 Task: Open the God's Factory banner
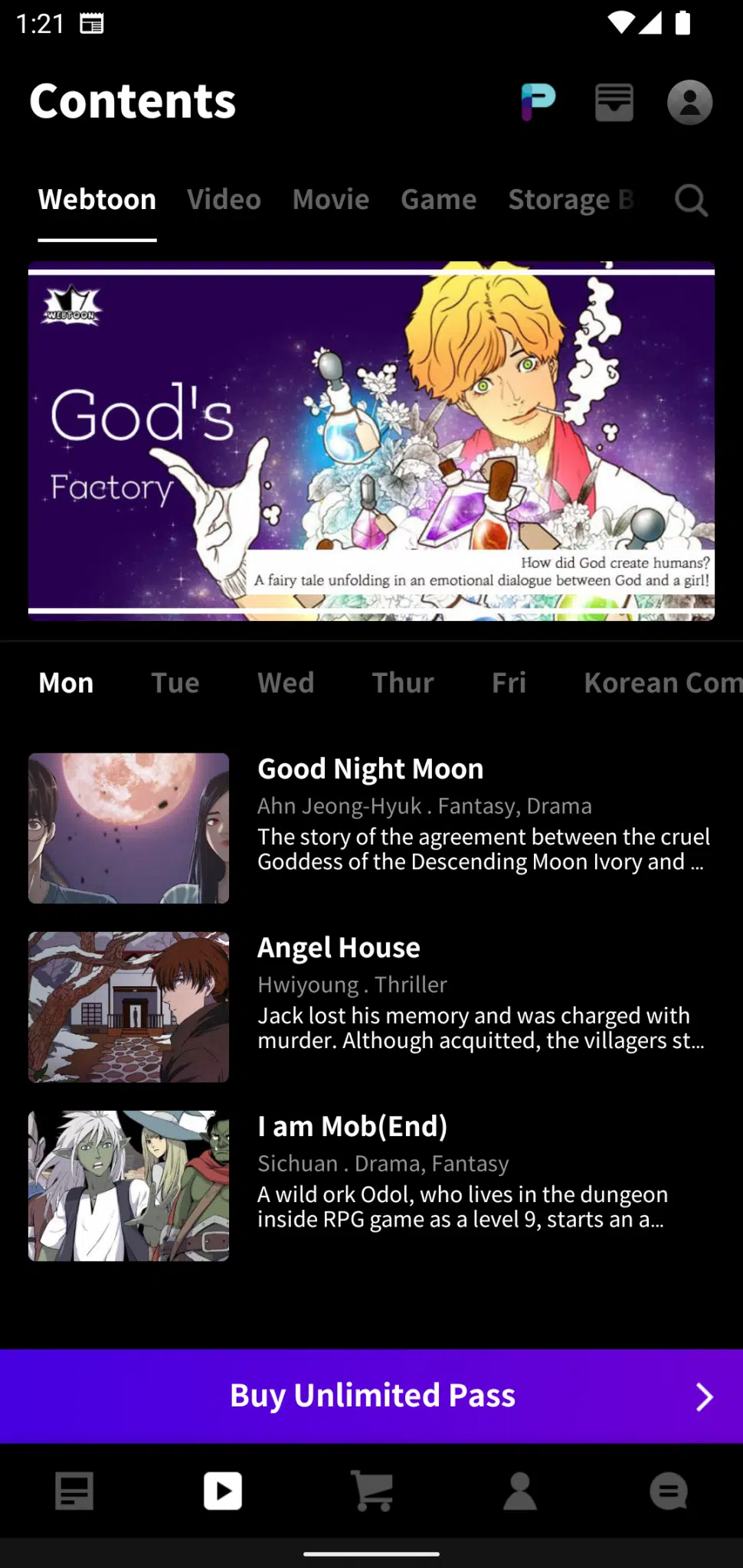(371, 441)
